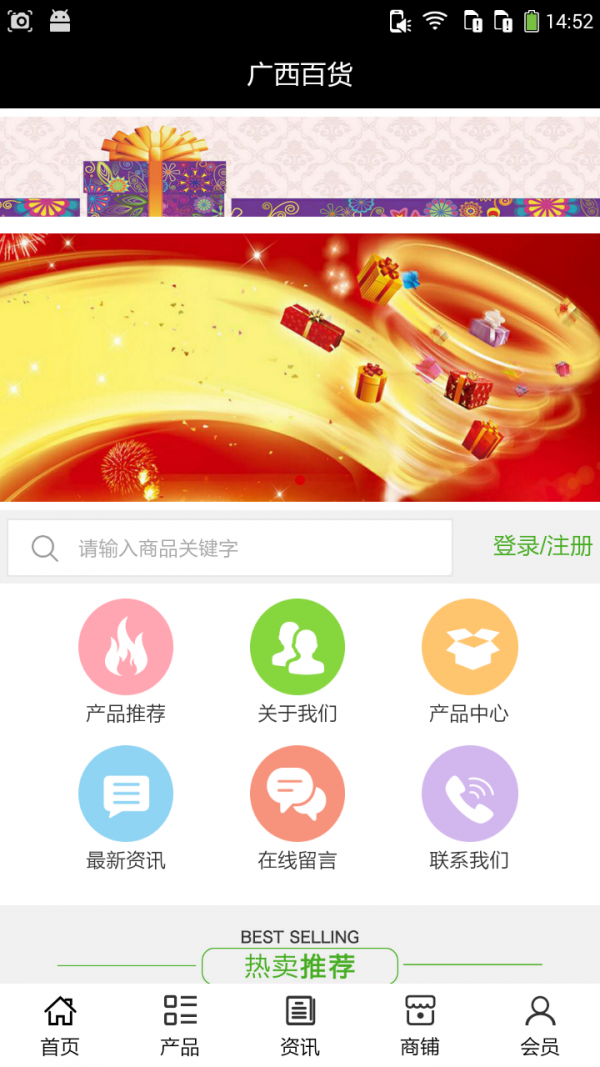Switch to the 会员 member tab

(540, 1025)
